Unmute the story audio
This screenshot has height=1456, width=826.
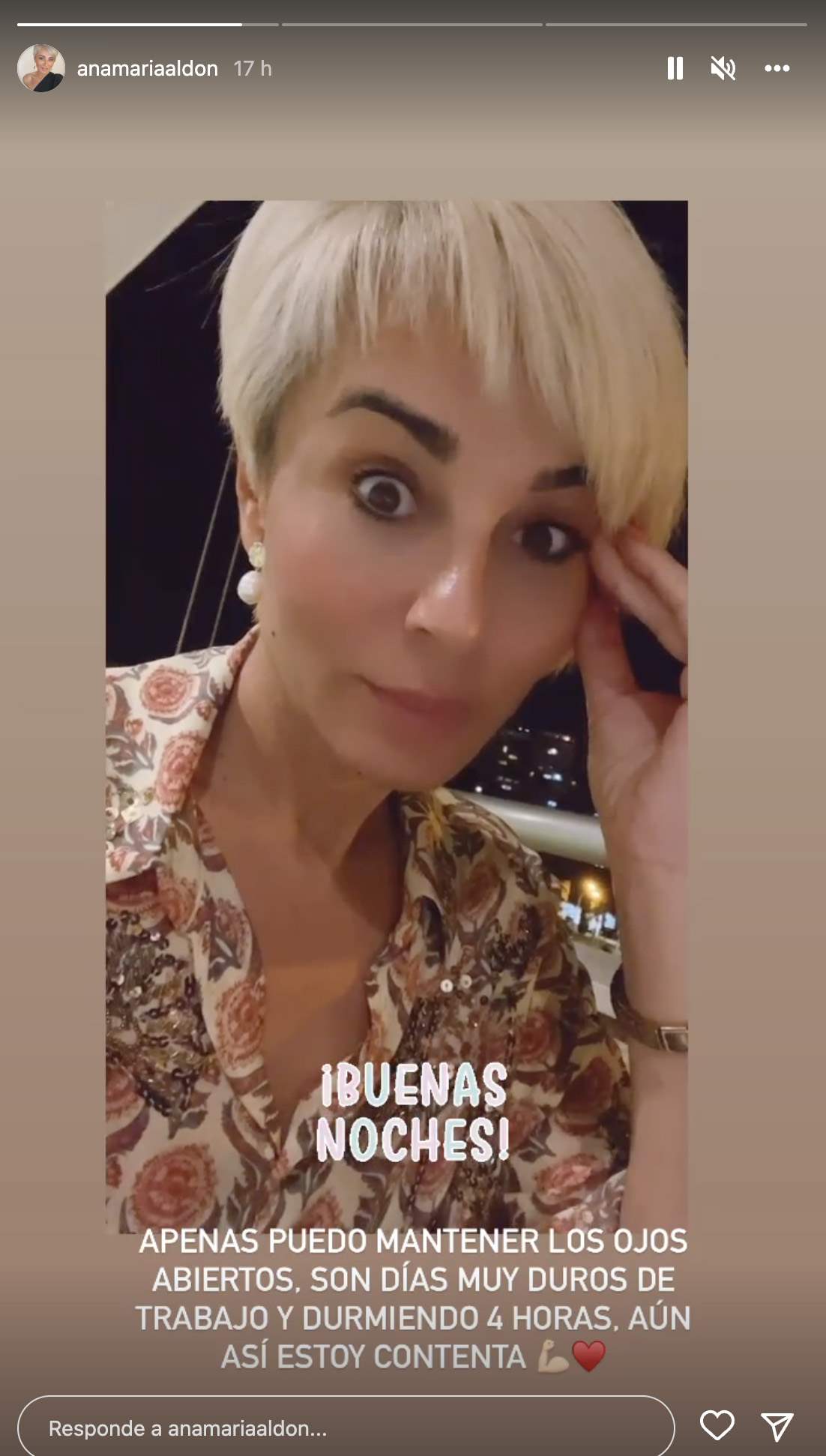click(x=723, y=68)
